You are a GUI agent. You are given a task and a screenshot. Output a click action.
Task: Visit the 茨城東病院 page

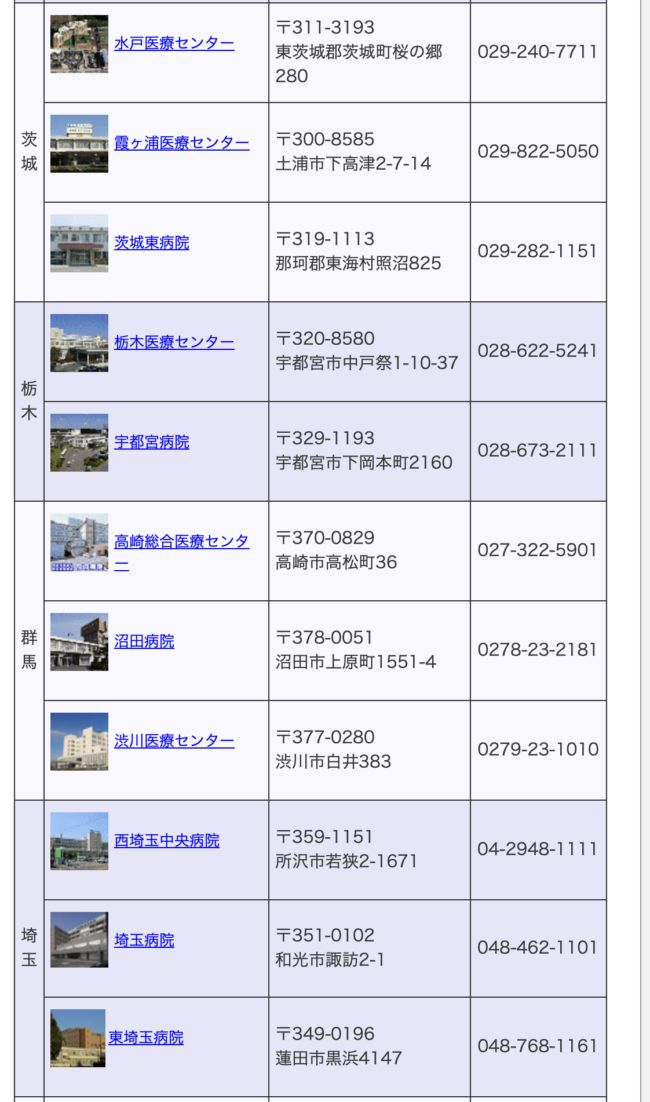pos(151,242)
